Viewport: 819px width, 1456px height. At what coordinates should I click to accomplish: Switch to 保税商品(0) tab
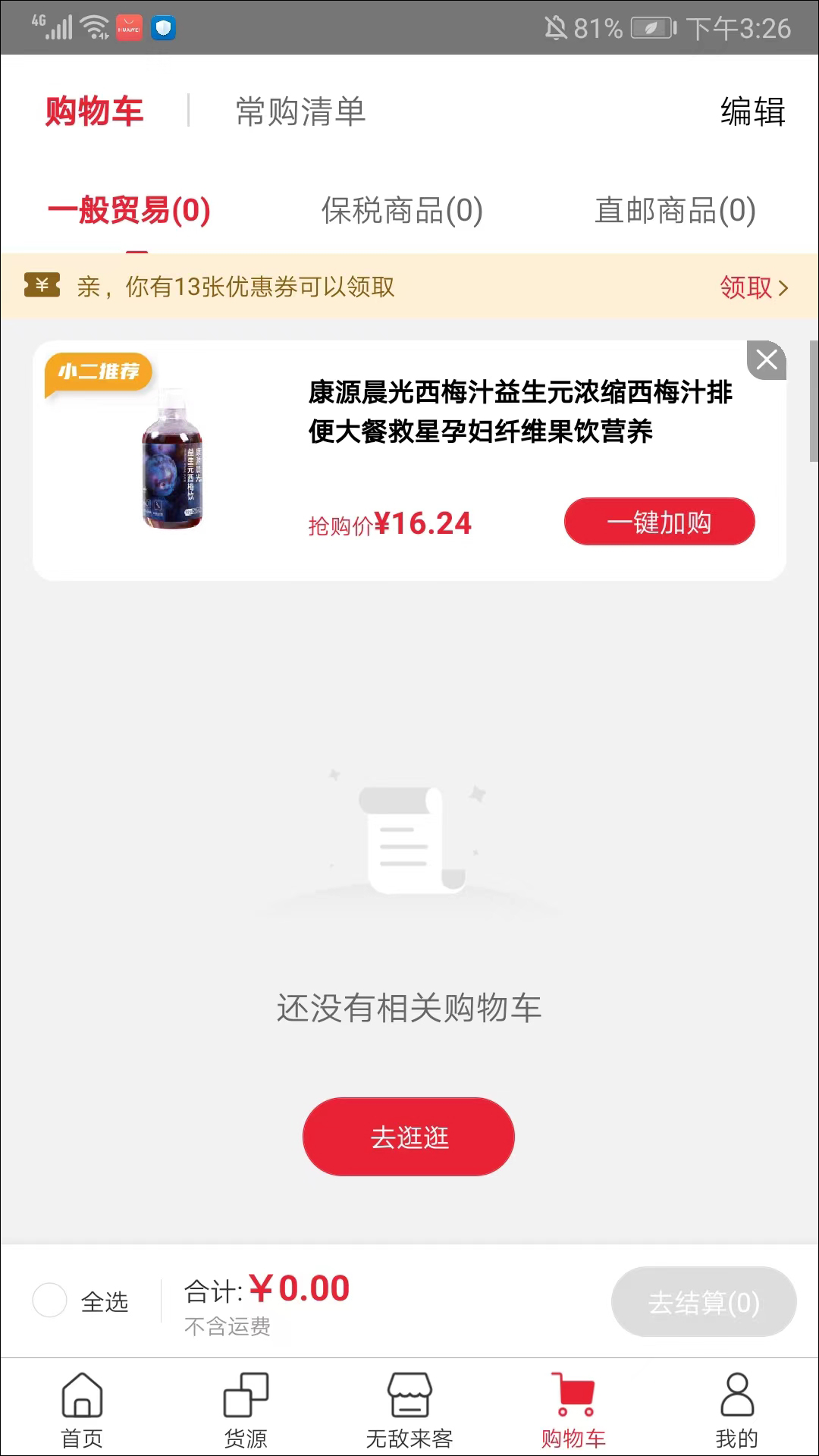[402, 211]
